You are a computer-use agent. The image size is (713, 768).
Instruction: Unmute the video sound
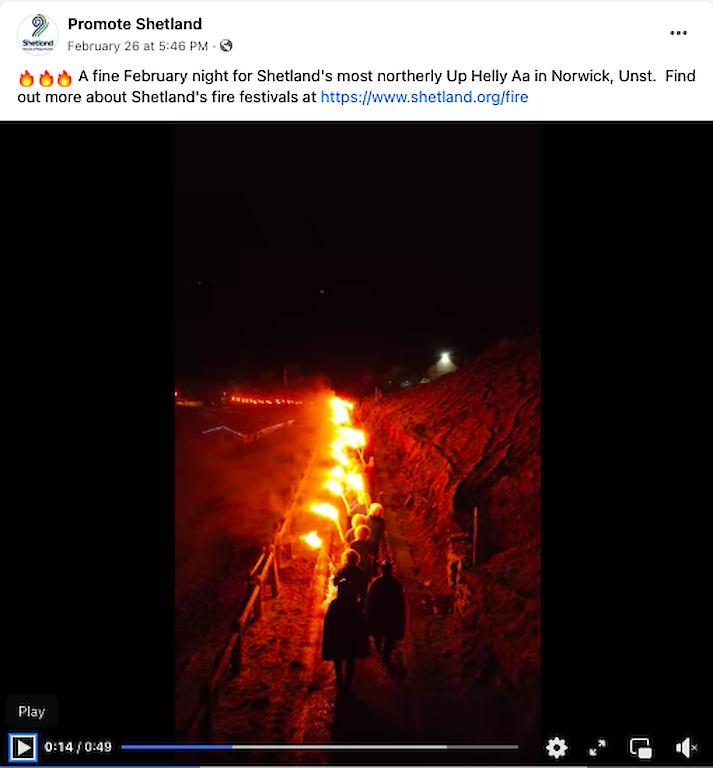click(x=686, y=747)
